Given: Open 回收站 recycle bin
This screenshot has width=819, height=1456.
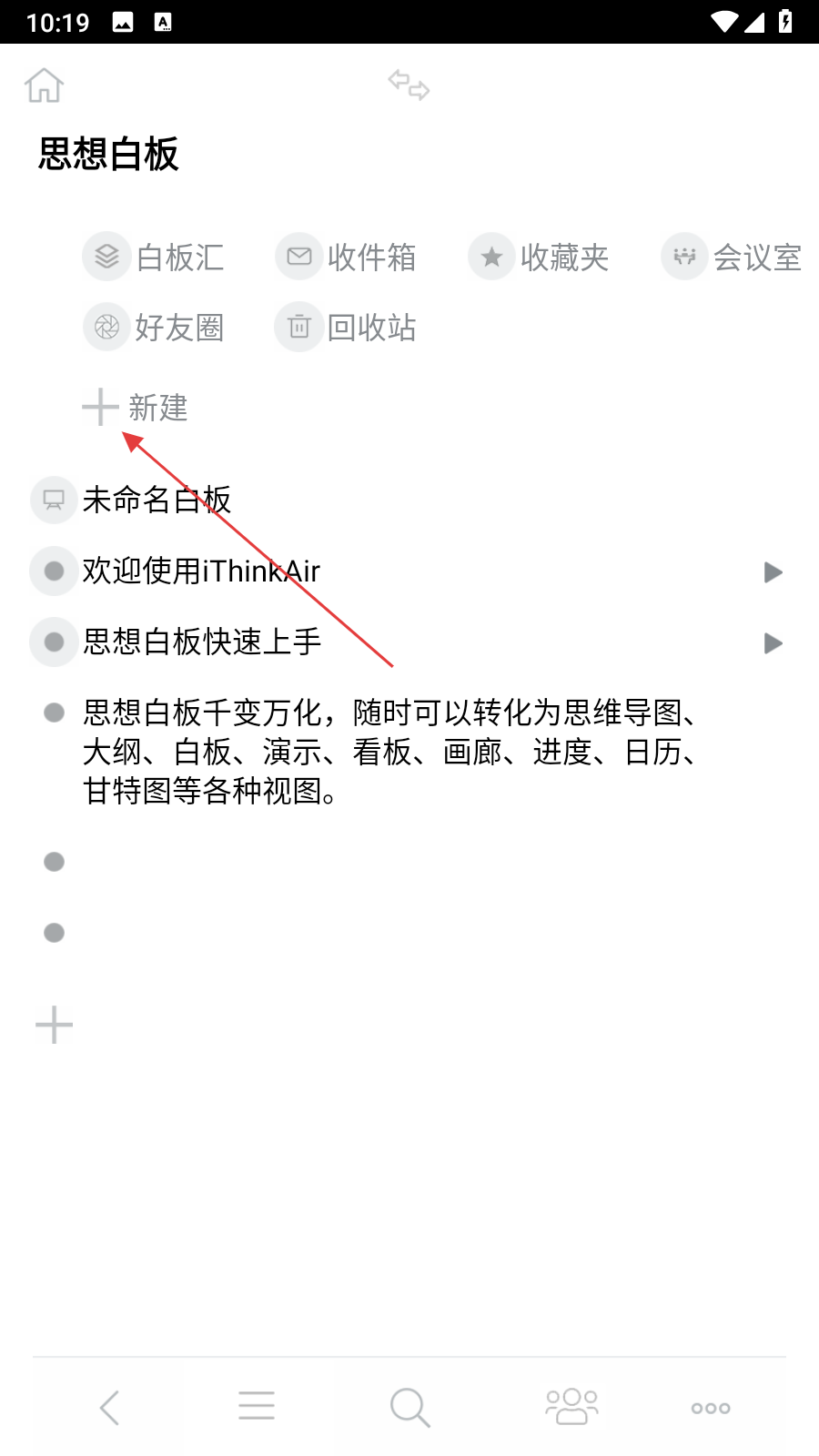Looking at the screenshot, I should 347,327.
